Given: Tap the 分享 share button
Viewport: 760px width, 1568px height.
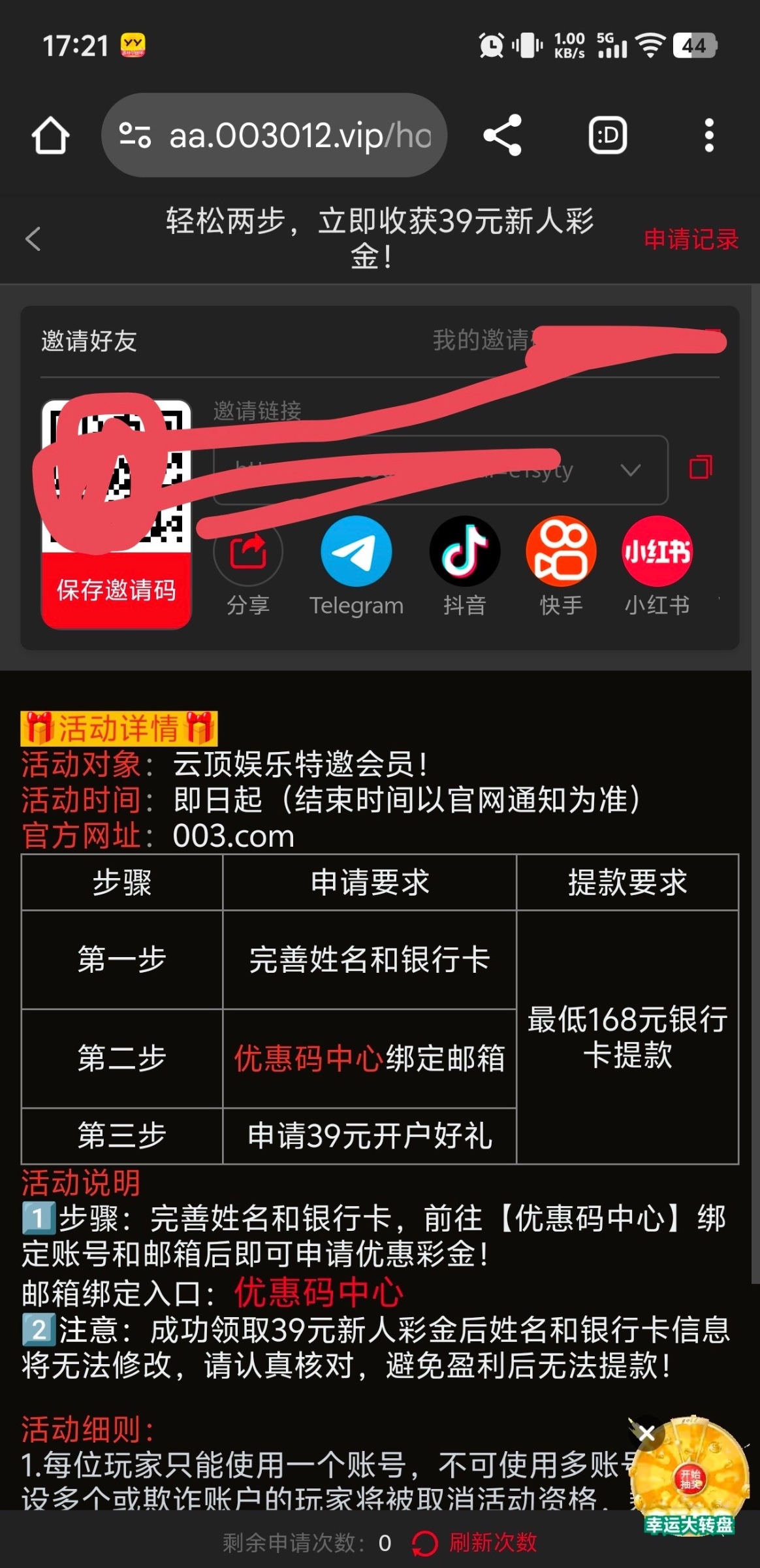Looking at the screenshot, I should tap(248, 552).
